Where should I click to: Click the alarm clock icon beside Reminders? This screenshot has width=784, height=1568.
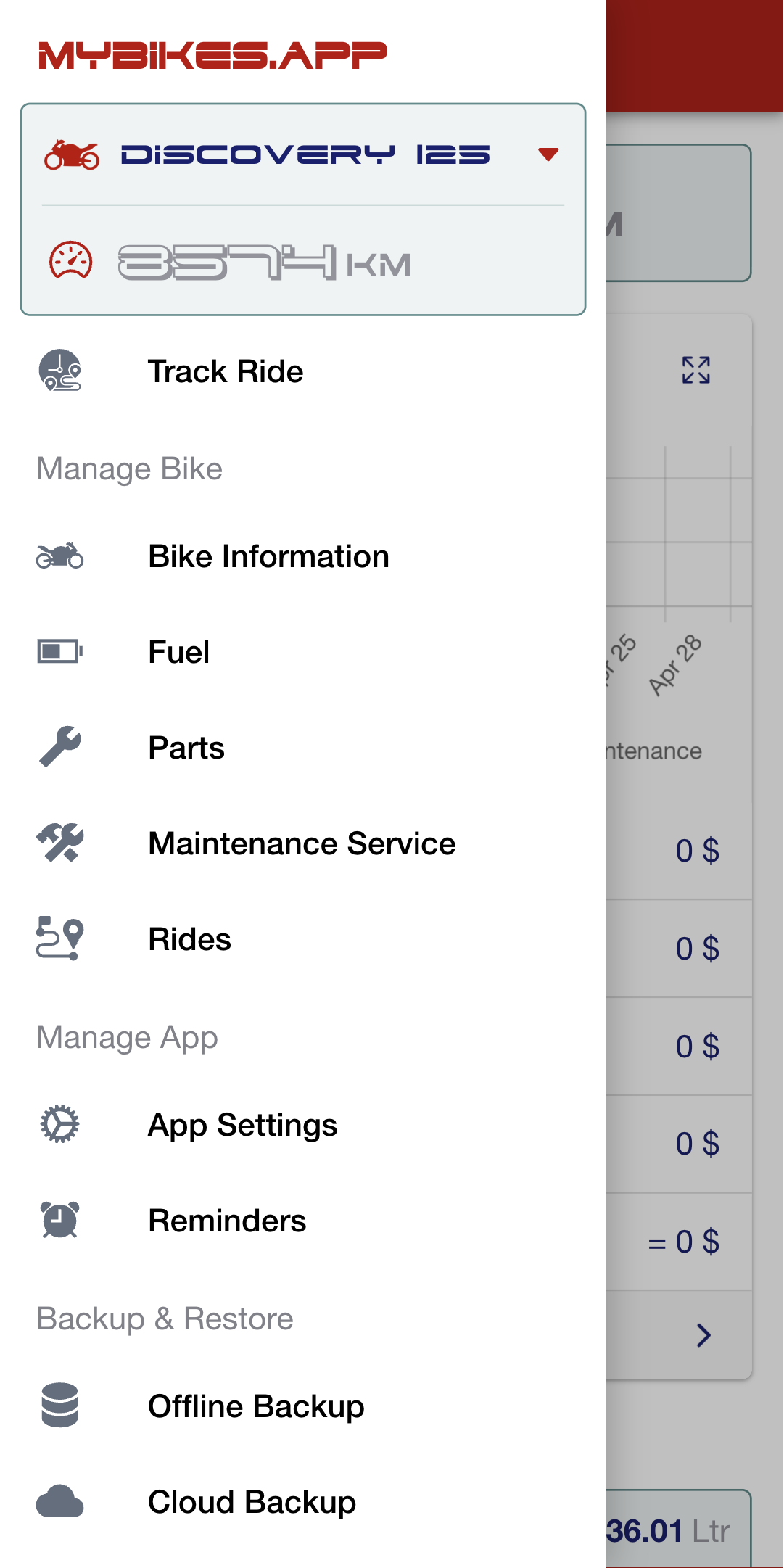(x=60, y=1221)
